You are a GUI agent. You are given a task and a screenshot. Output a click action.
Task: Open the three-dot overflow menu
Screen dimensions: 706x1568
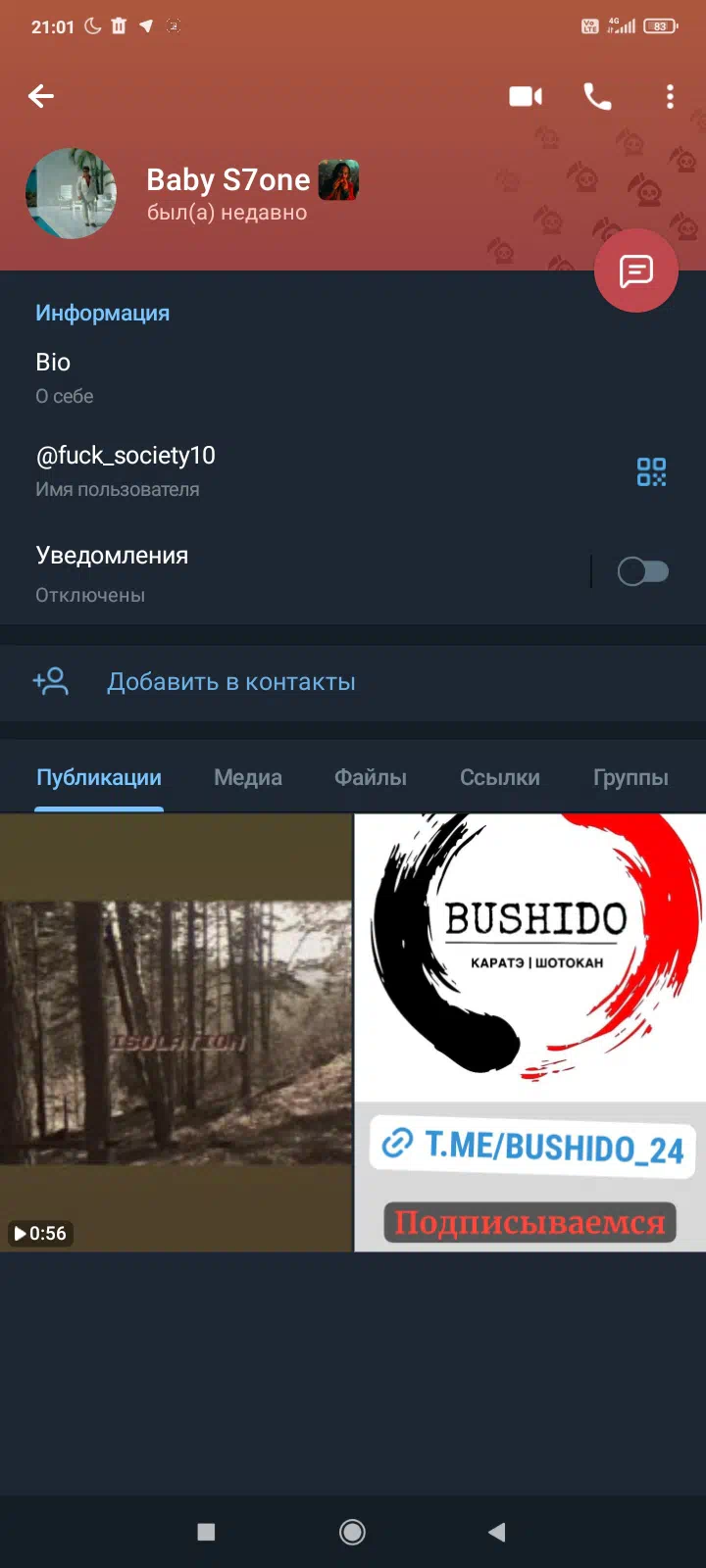pos(670,96)
